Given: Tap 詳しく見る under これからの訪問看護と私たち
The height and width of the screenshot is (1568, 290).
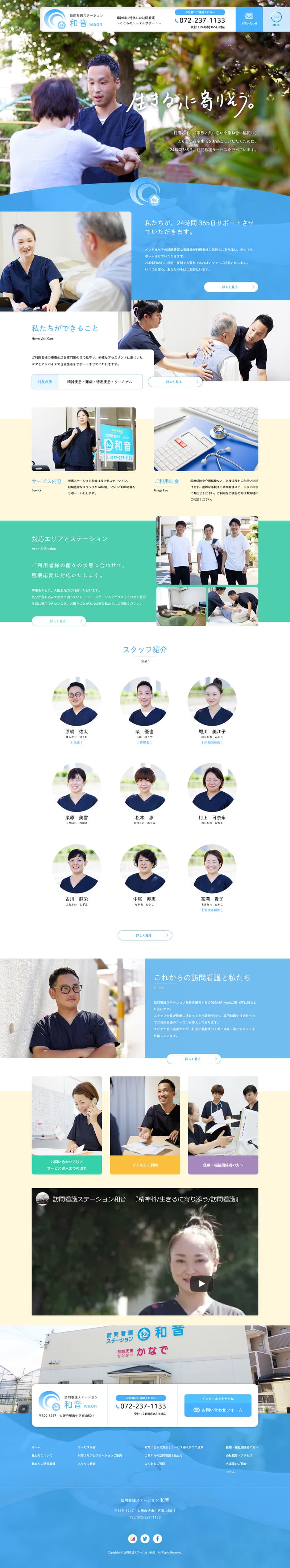Looking at the screenshot, I should pos(193,1059).
